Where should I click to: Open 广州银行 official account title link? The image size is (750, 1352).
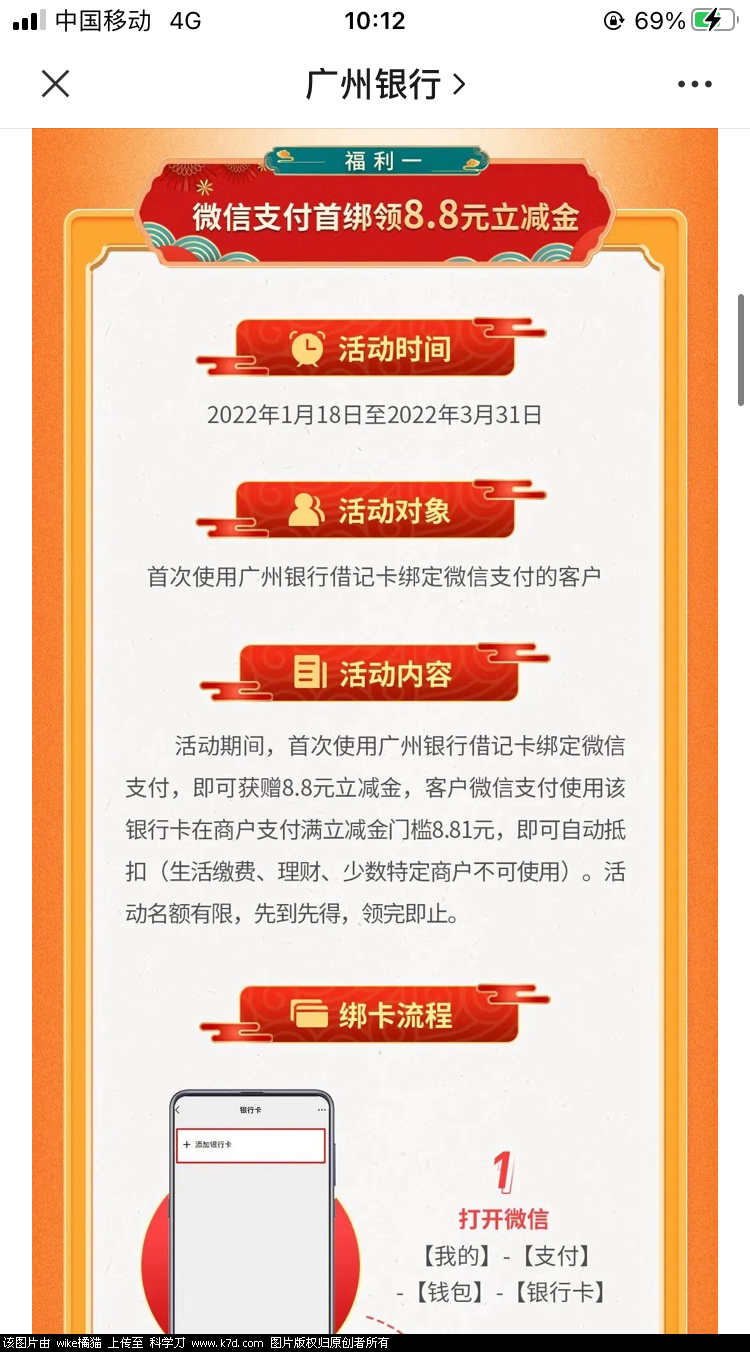(x=385, y=84)
